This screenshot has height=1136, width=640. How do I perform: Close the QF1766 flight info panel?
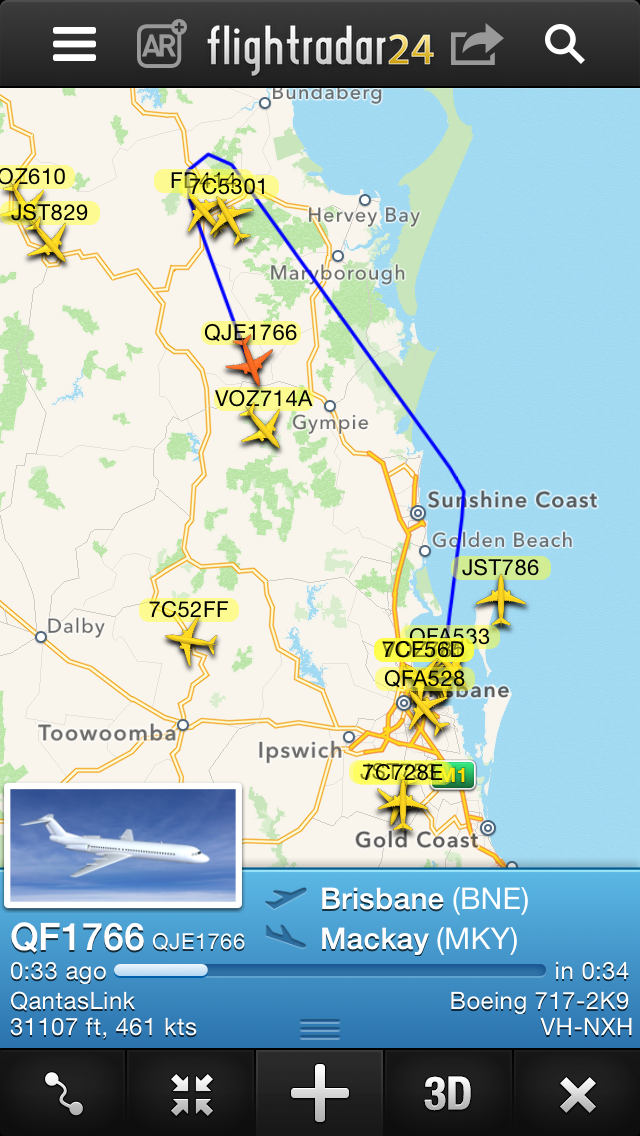[577, 1093]
